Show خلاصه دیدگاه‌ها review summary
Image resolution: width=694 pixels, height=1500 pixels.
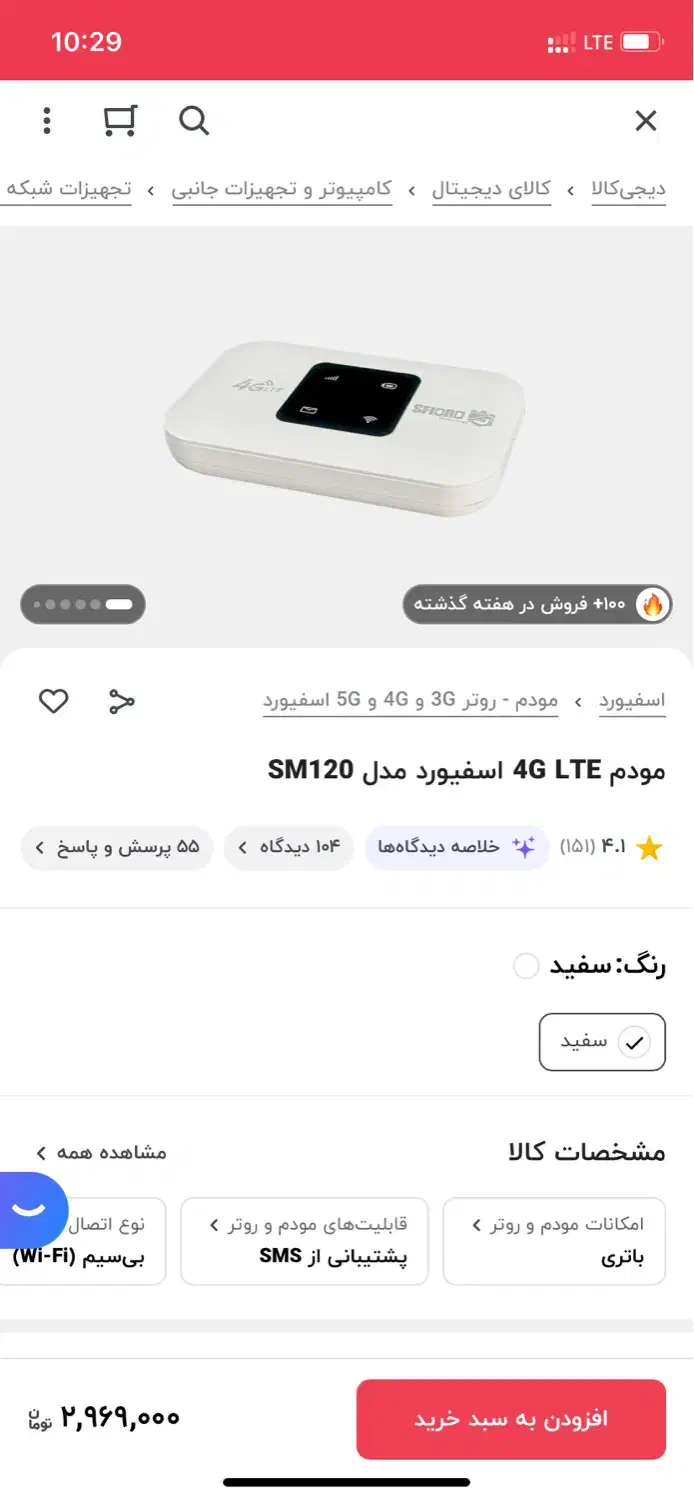[x=456, y=848]
